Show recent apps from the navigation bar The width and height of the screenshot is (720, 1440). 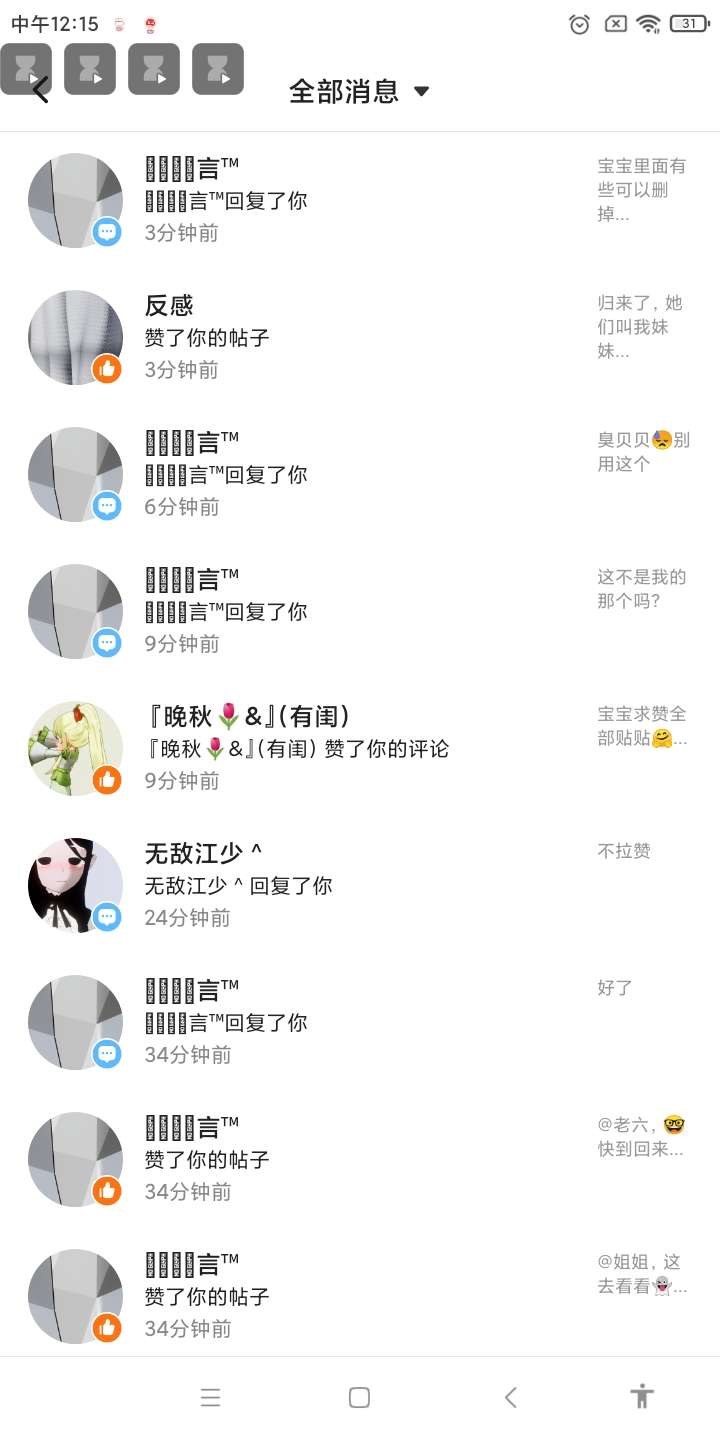point(210,1397)
